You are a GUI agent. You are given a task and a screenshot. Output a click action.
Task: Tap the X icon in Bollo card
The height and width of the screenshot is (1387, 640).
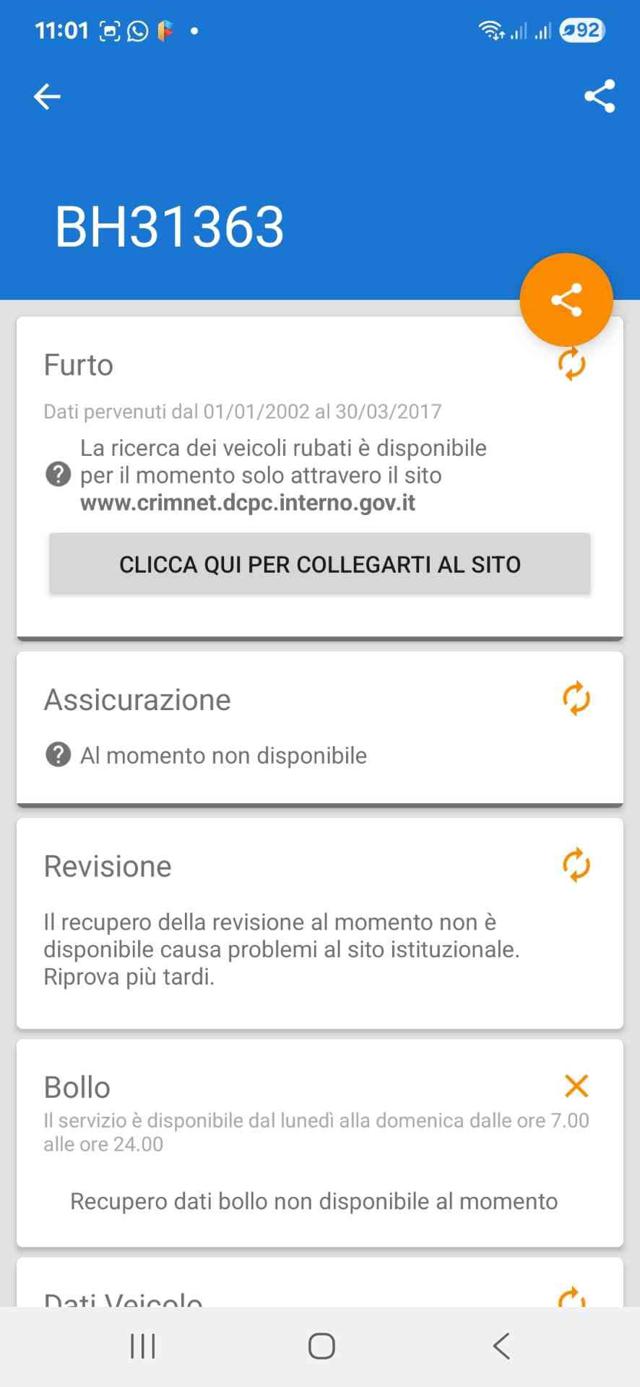pos(576,1086)
